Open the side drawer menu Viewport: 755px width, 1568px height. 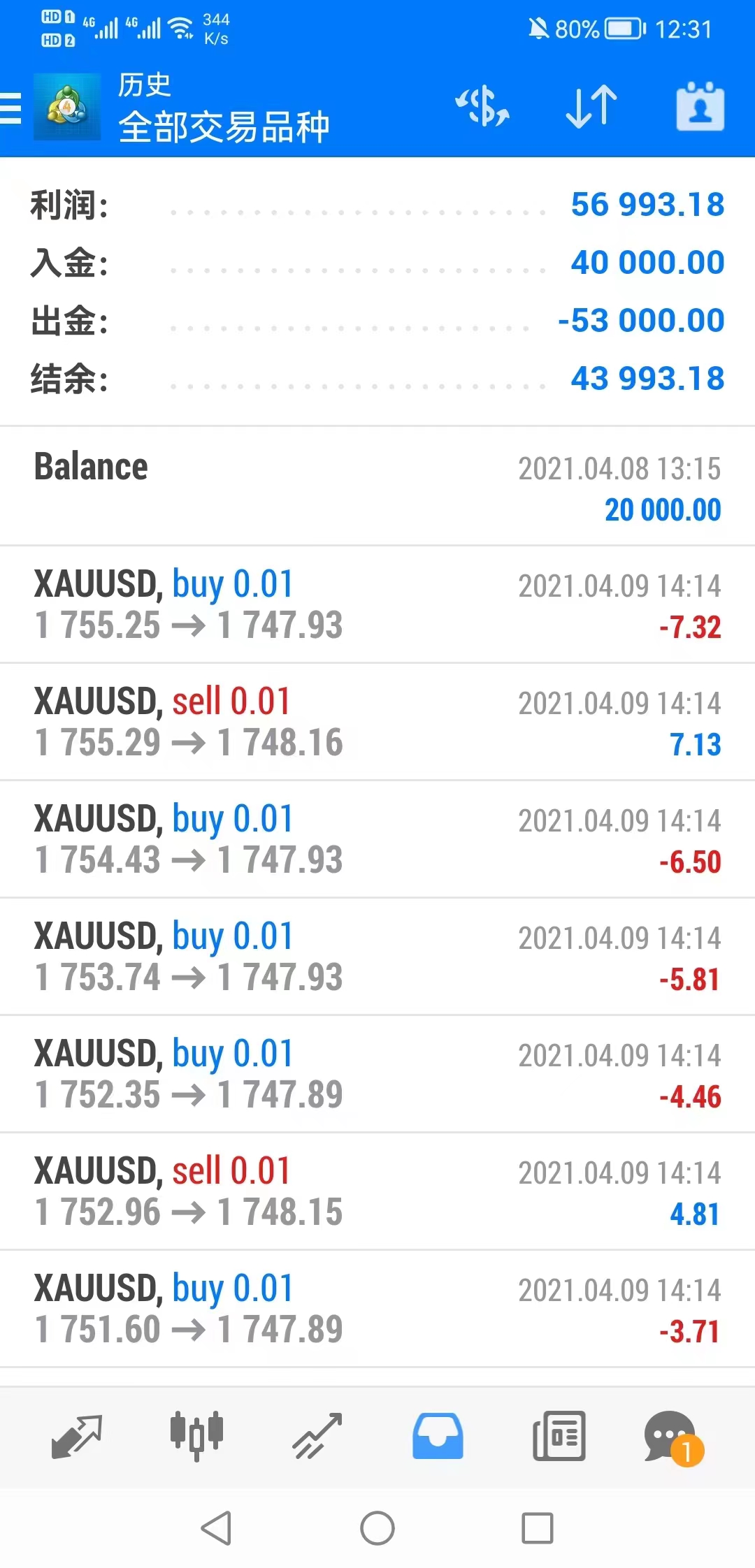click(11, 108)
